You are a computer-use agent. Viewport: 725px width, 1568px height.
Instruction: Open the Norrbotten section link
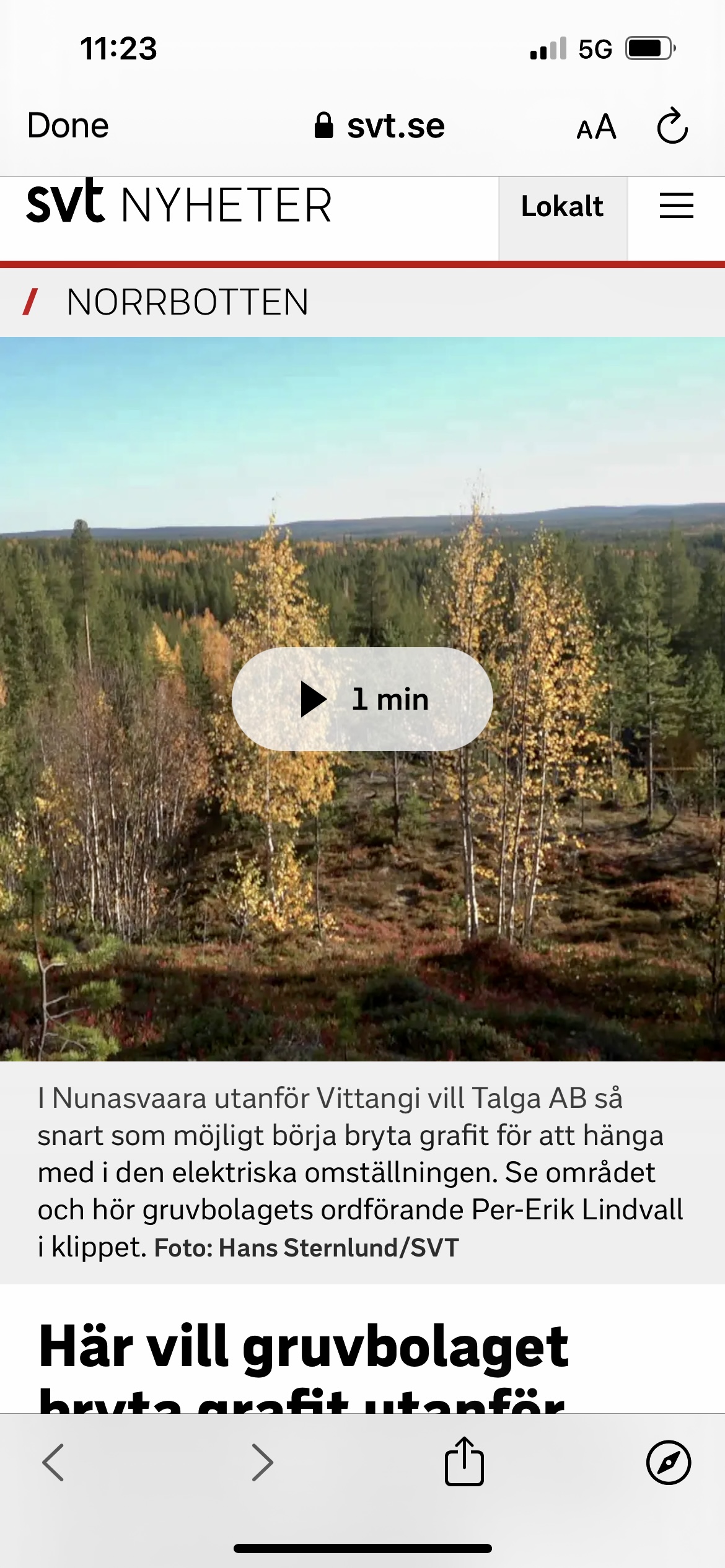click(187, 302)
